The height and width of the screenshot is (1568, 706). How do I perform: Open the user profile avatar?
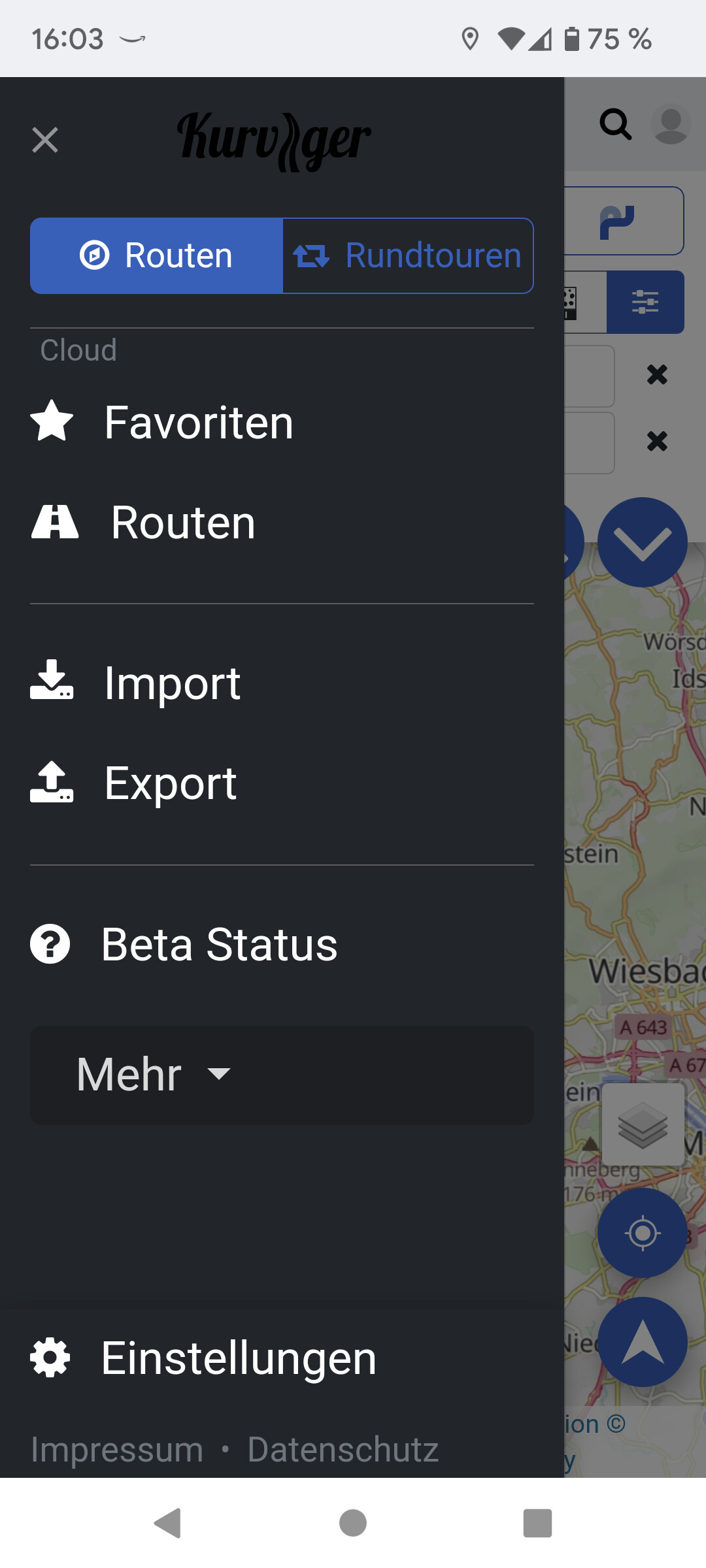click(x=671, y=123)
